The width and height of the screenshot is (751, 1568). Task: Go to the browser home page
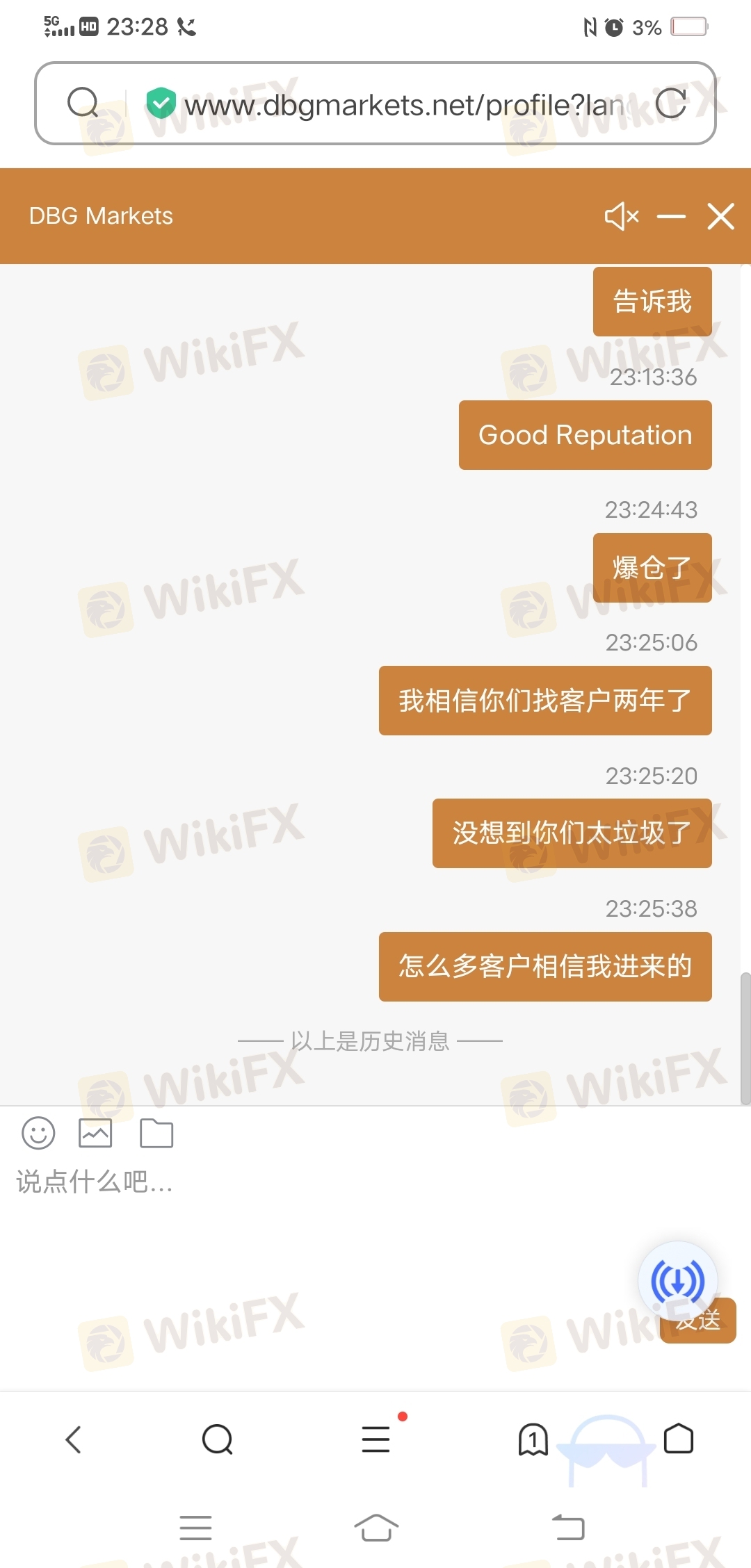(x=679, y=1439)
